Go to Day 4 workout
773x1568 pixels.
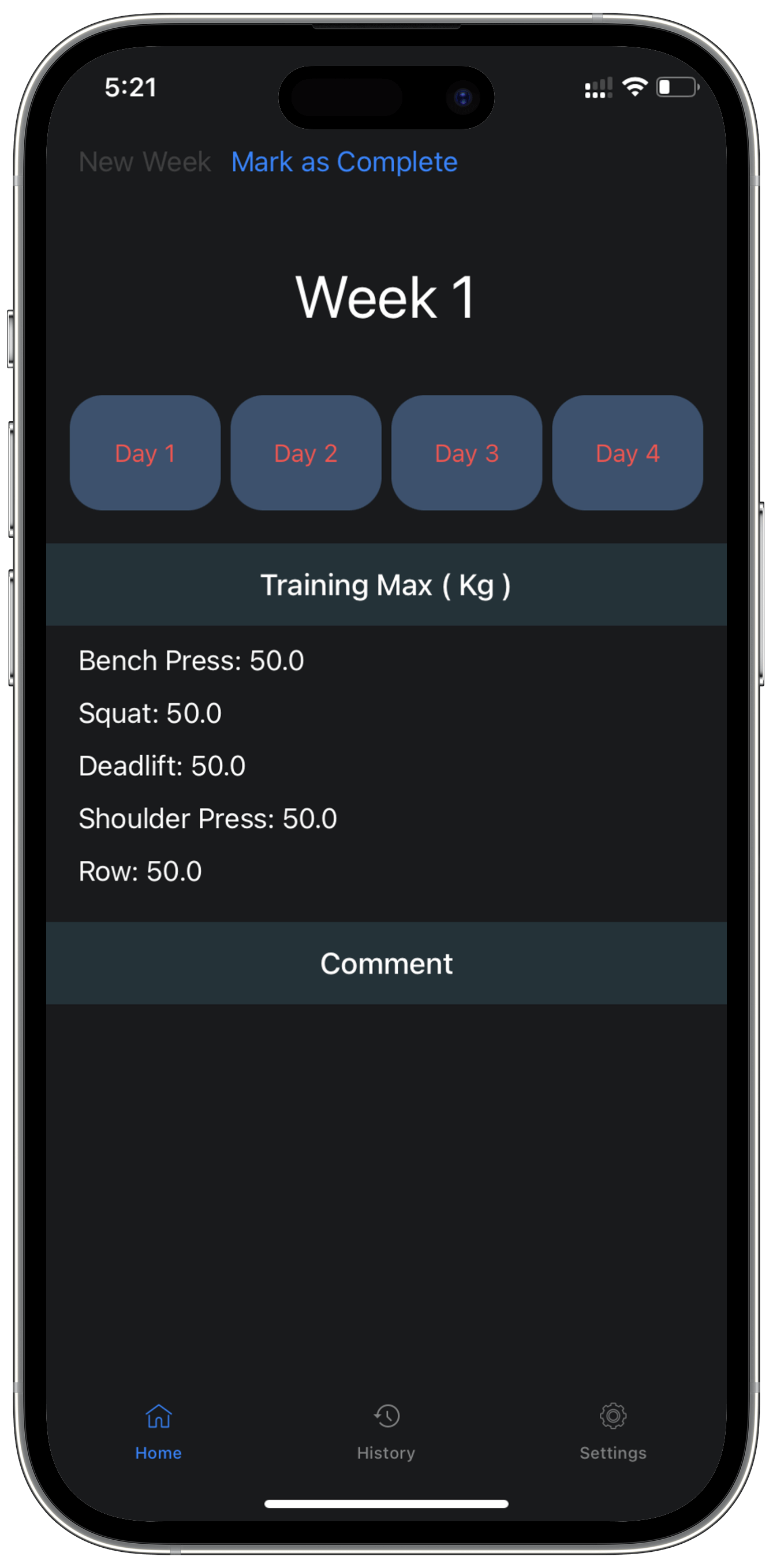point(627,453)
